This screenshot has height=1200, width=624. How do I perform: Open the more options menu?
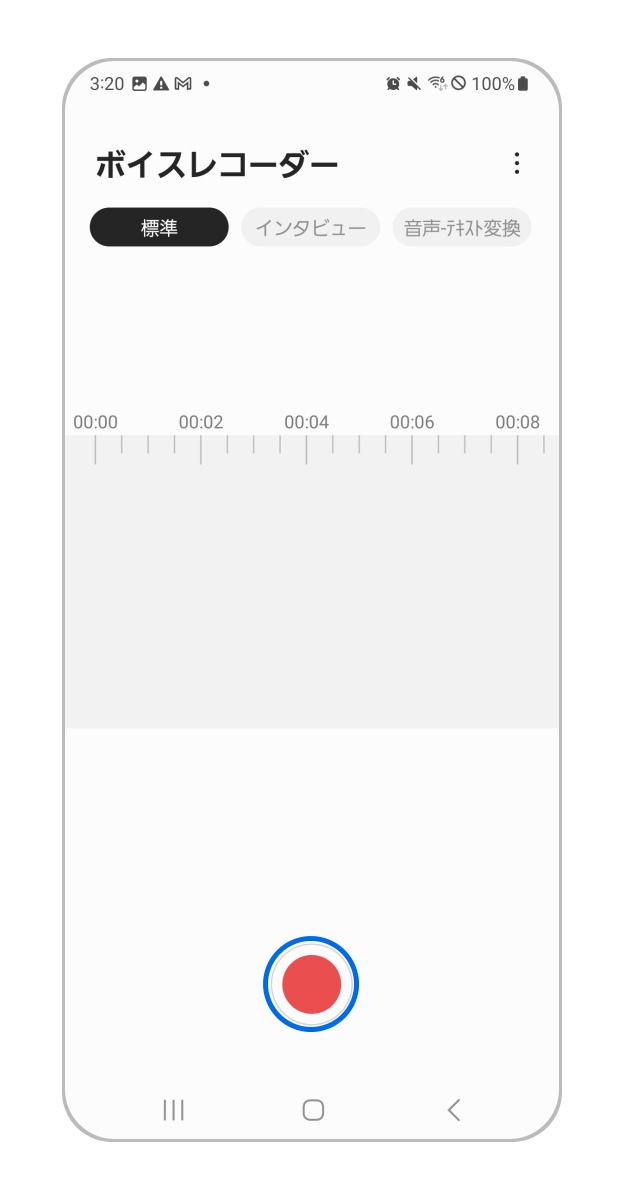tap(516, 164)
